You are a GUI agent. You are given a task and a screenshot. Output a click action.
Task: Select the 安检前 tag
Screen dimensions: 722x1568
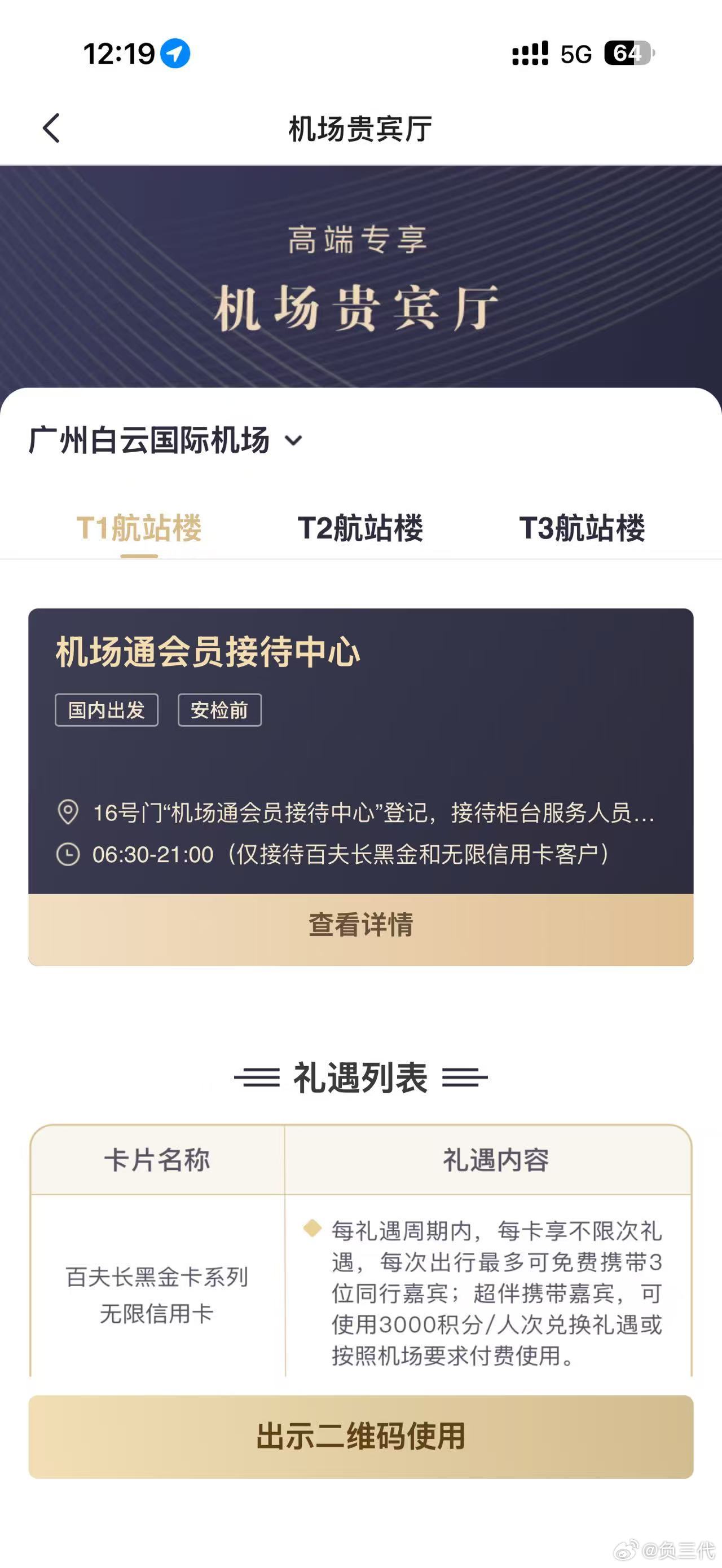pyautogui.click(x=219, y=710)
